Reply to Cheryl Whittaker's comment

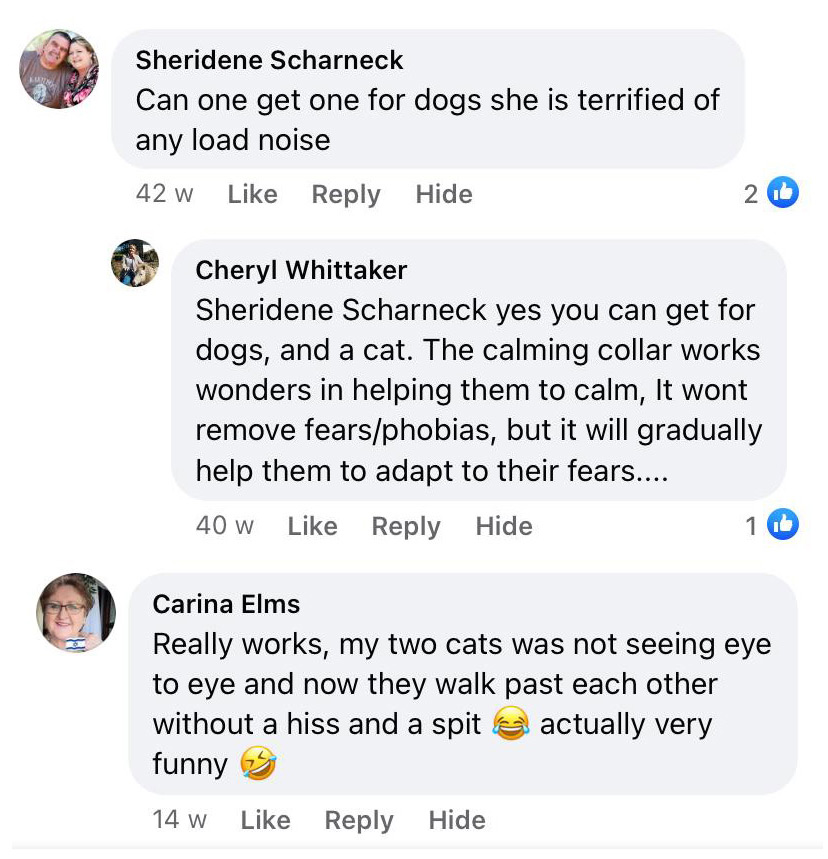(x=405, y=526)
